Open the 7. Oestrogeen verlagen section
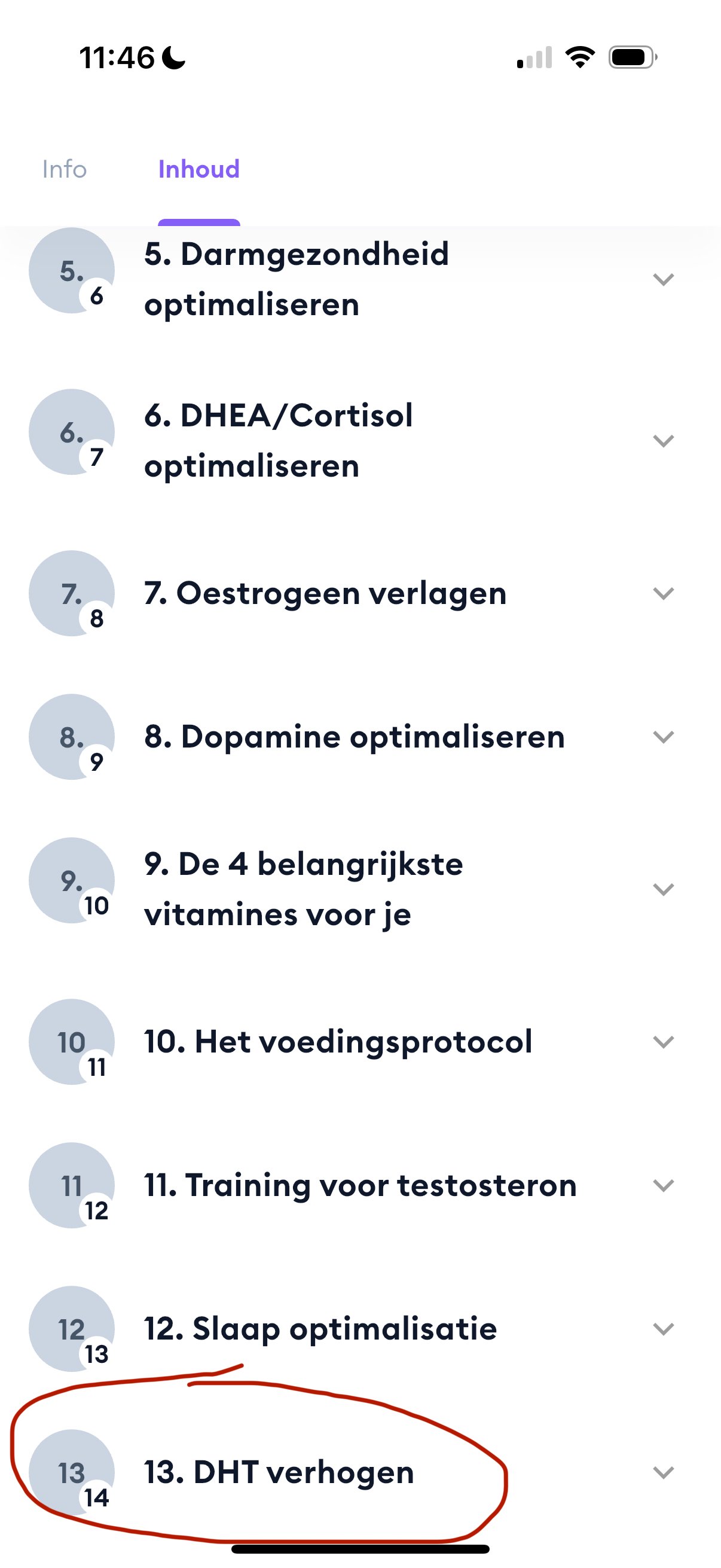 click(x=360, y=593)
